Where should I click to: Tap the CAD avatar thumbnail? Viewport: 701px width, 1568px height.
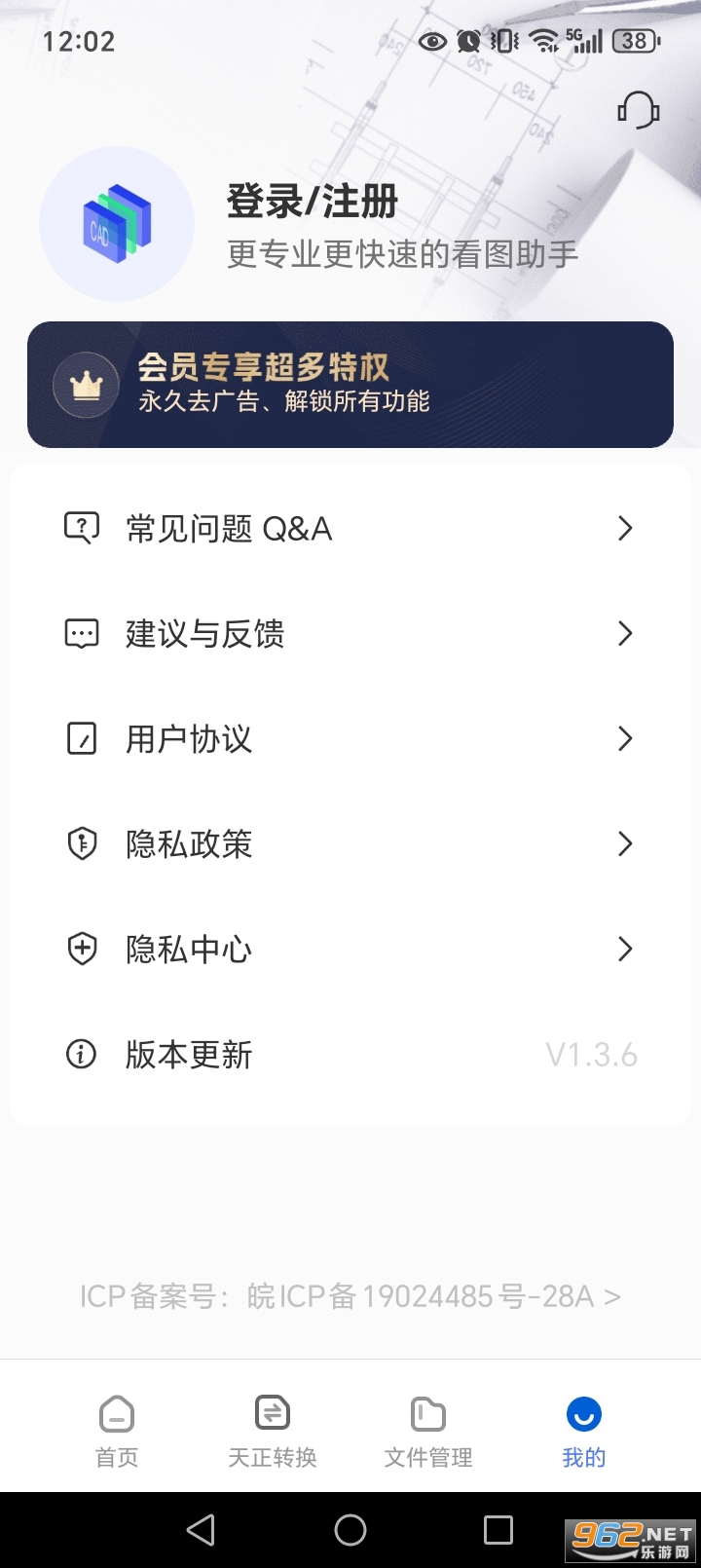[117, 224]
